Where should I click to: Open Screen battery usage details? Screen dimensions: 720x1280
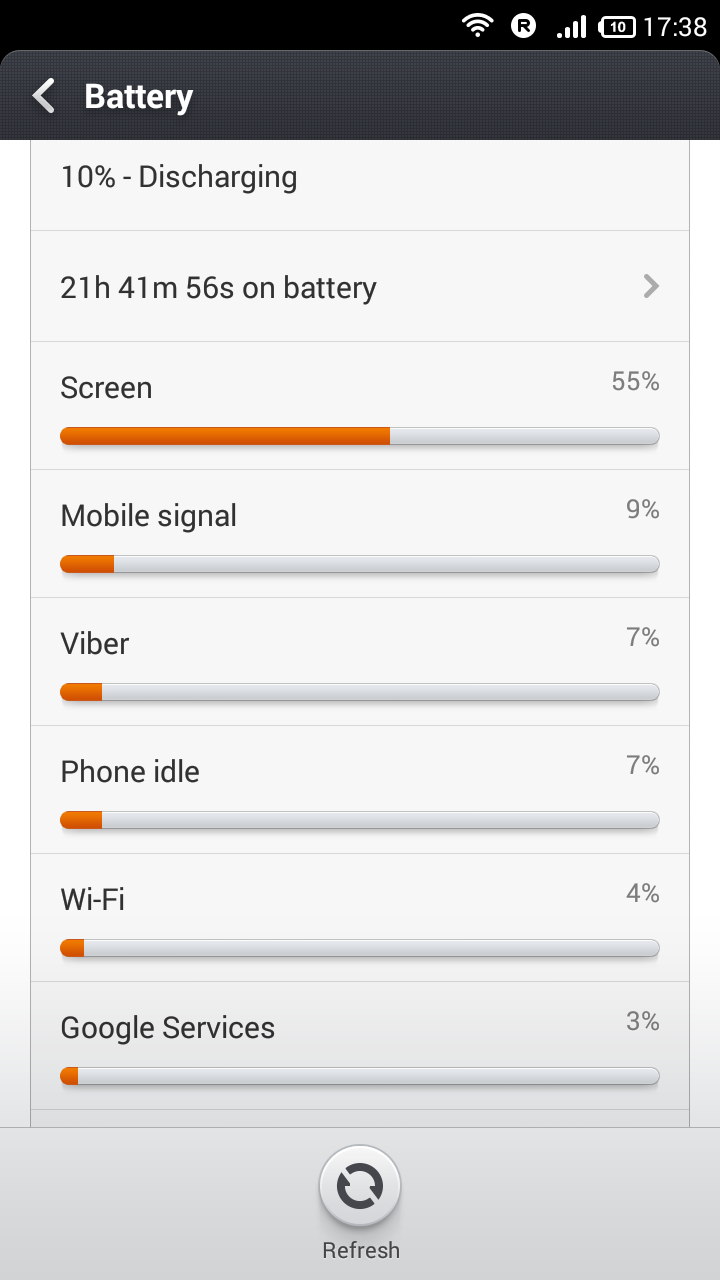[360, 406]
